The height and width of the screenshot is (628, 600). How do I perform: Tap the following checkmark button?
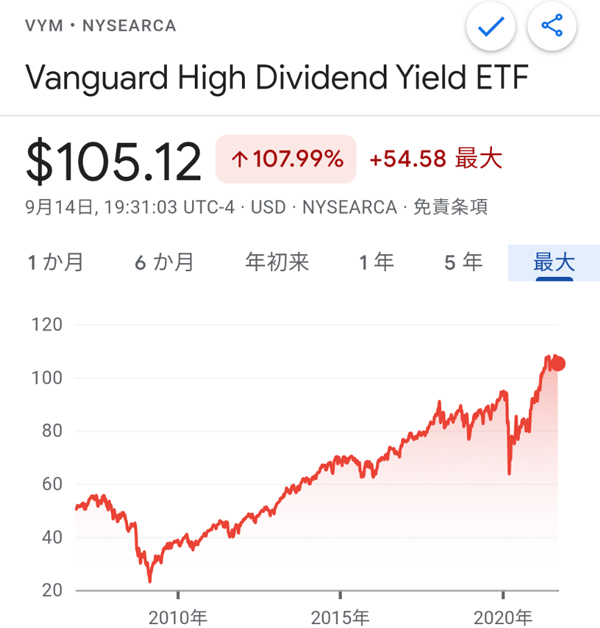tap(490, 28)
